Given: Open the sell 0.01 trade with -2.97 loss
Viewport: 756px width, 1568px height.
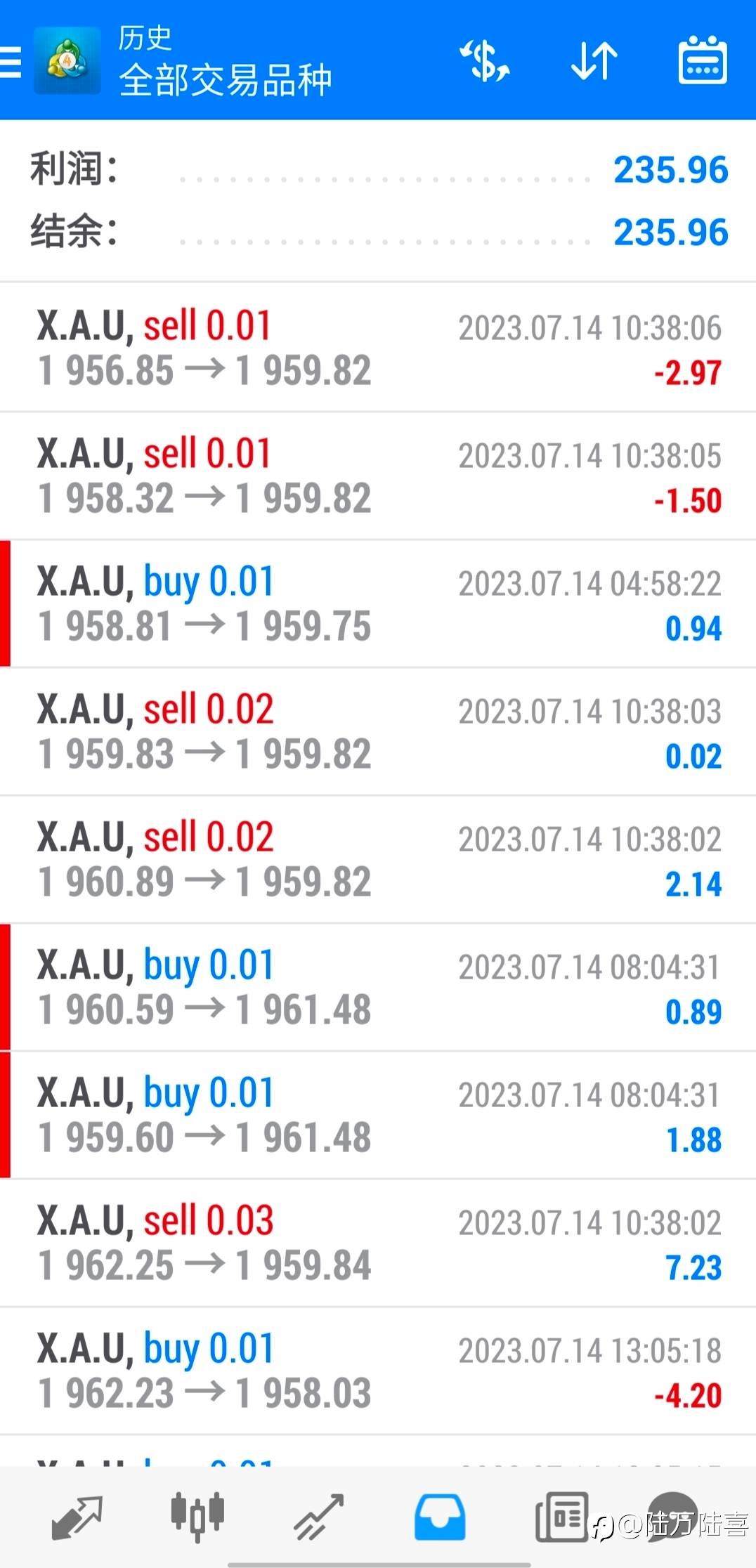Looking at the screenshot, I should [378, 348].
